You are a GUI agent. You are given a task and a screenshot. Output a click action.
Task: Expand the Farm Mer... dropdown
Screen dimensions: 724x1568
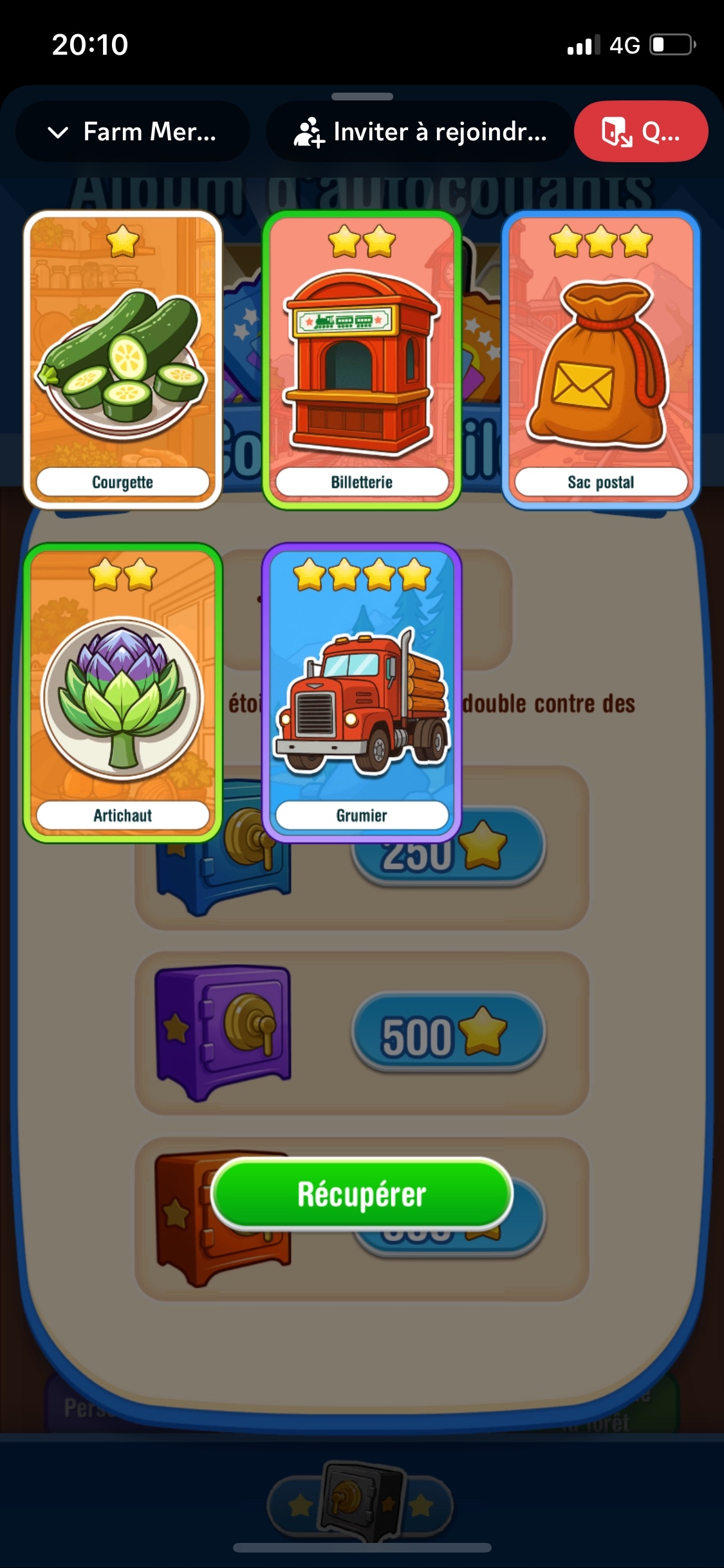click(132, 132)
